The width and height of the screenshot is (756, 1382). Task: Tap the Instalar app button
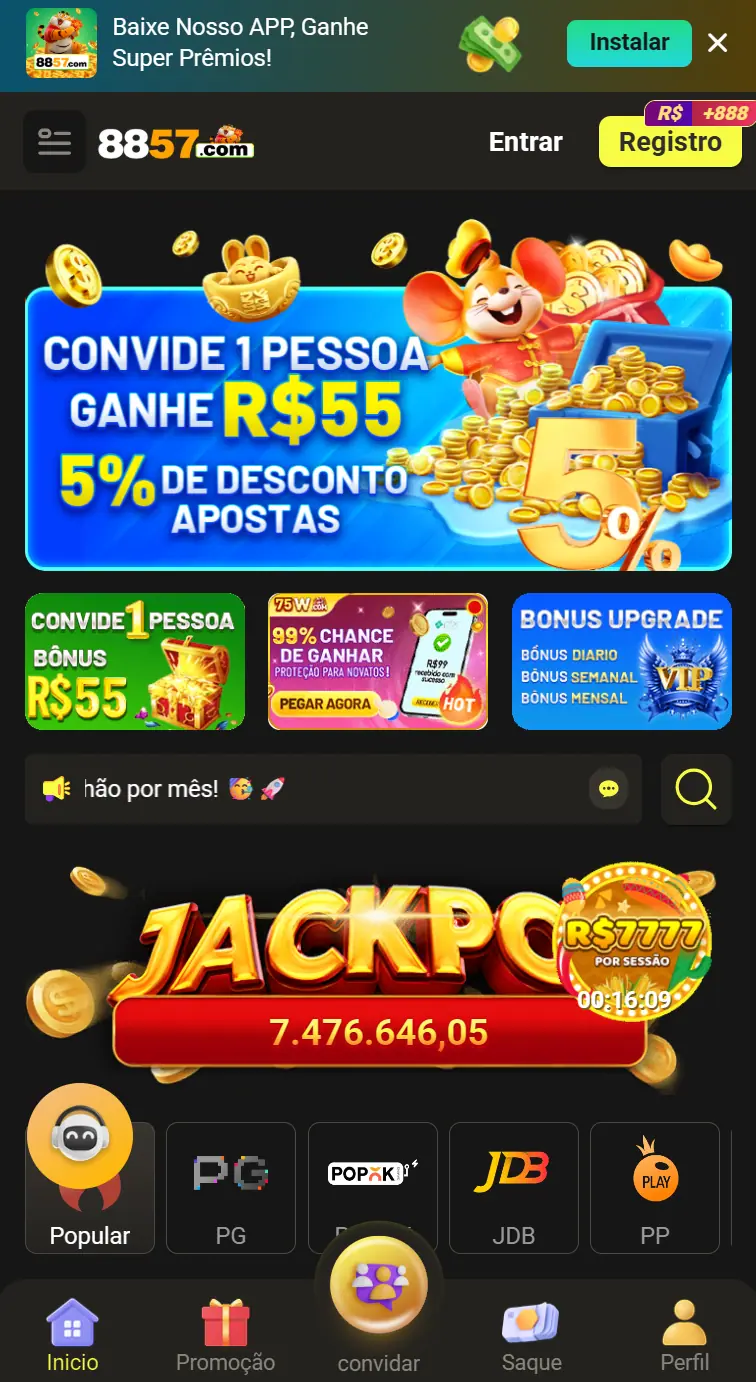629,43
